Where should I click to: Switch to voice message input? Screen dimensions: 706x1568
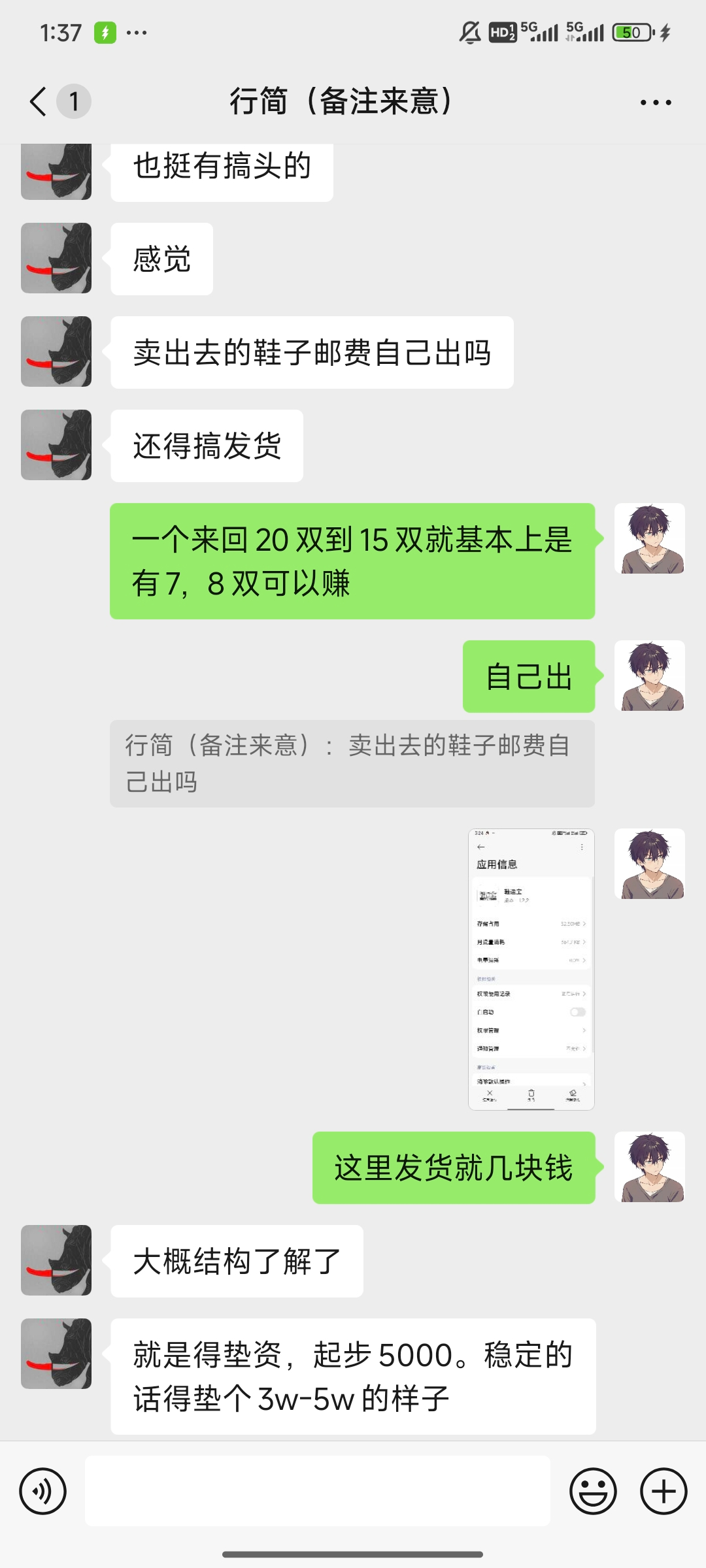[43, 1491]
